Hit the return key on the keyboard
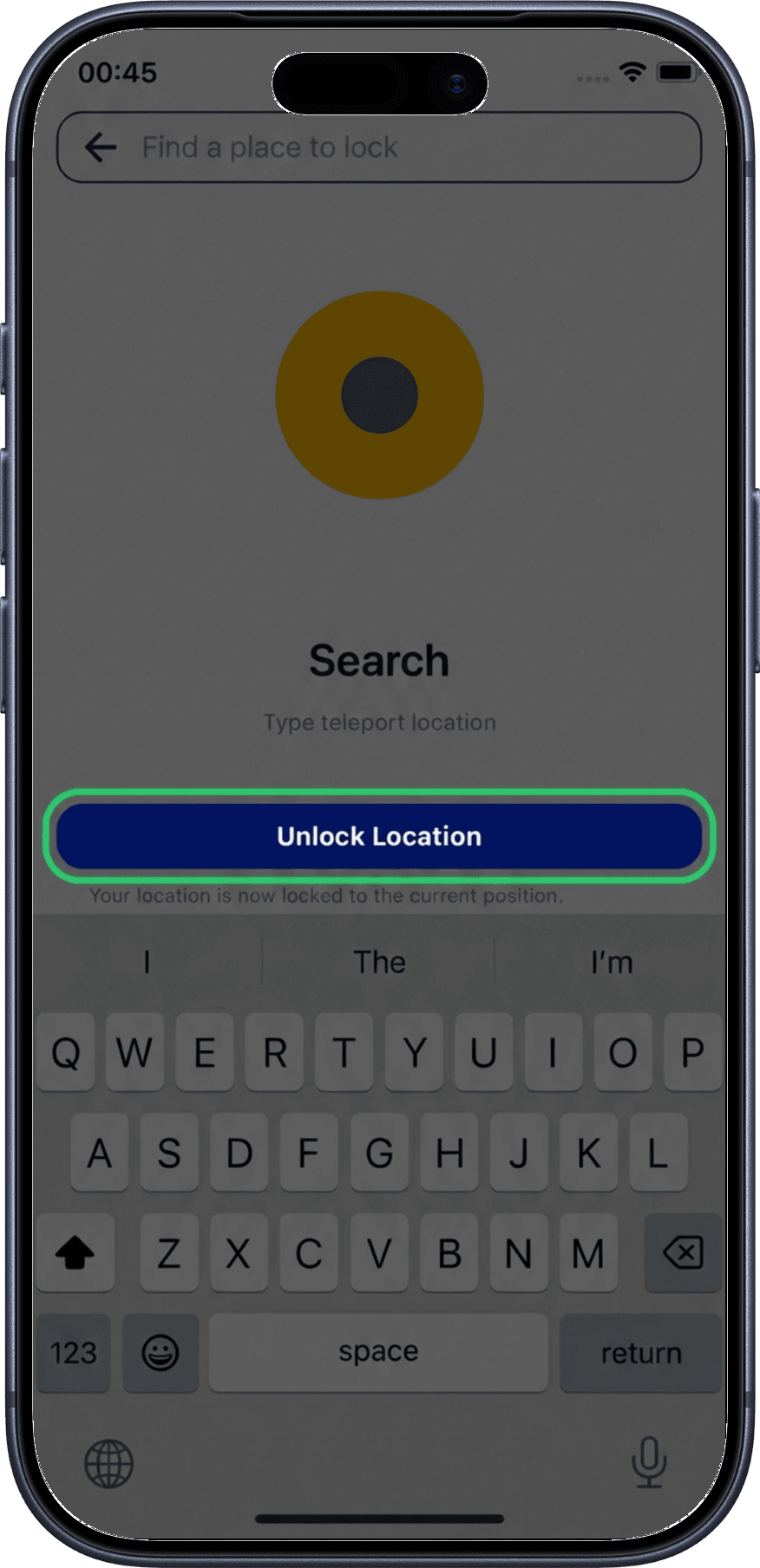 pyautogui.click(x=640, y=1352)
